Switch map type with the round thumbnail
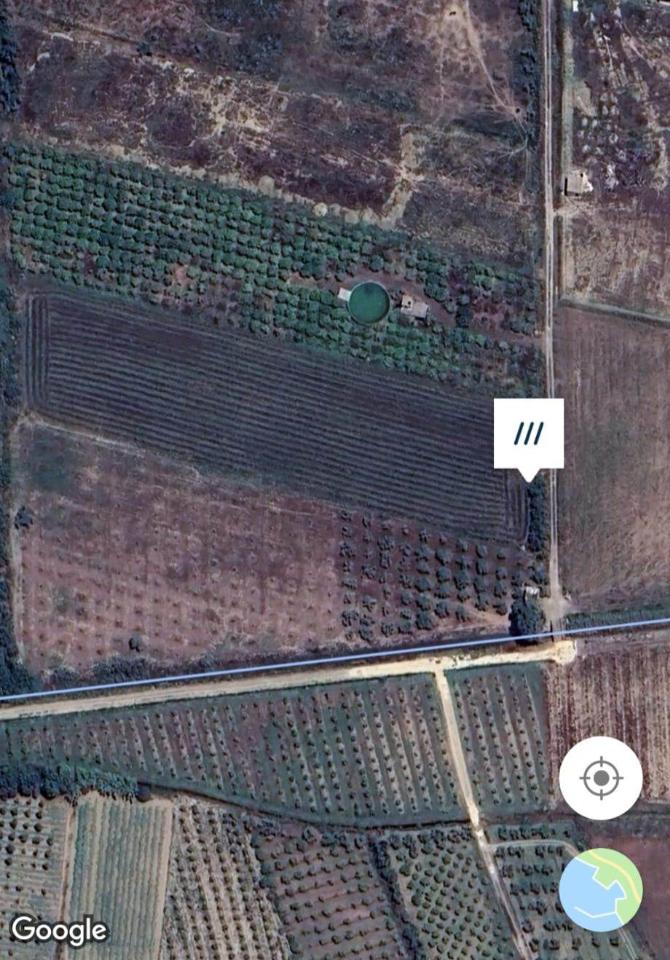Screen dimensions: 670x960 coord(600,889)
